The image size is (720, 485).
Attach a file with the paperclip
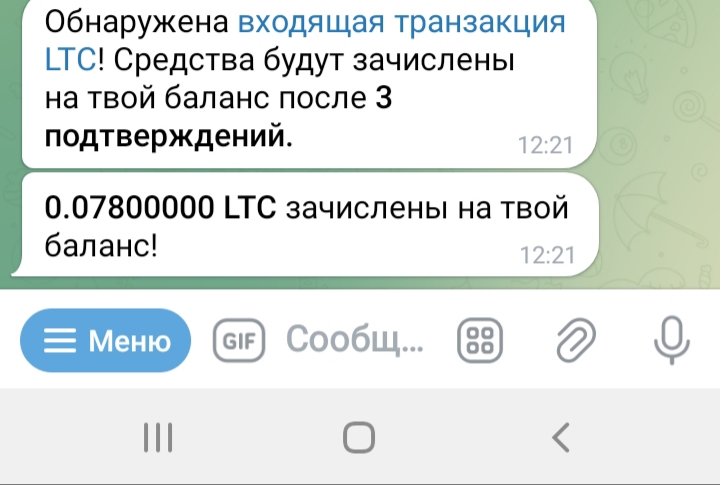pos(576,342)
